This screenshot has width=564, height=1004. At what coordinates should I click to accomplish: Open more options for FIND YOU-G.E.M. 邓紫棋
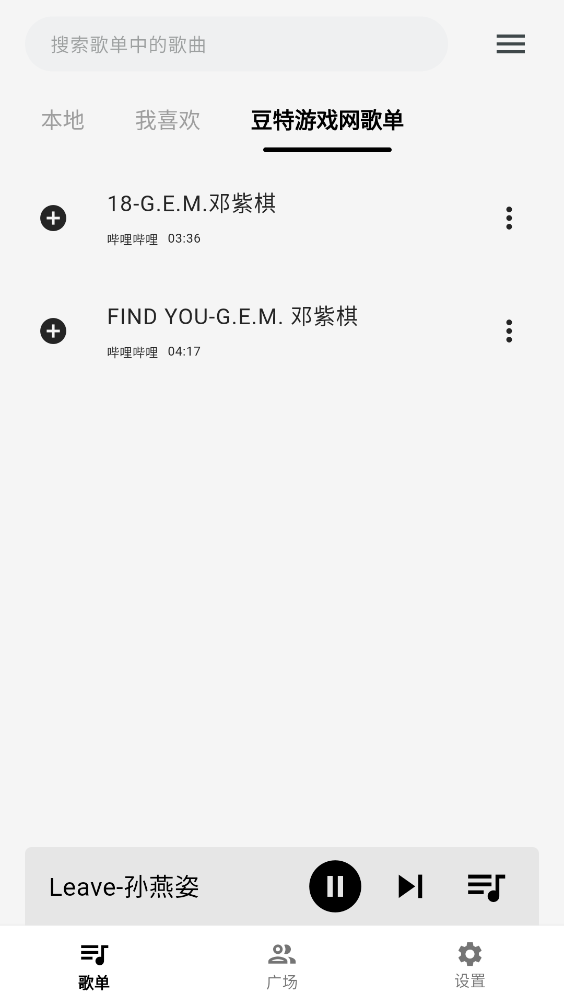(x=509, y=331)
